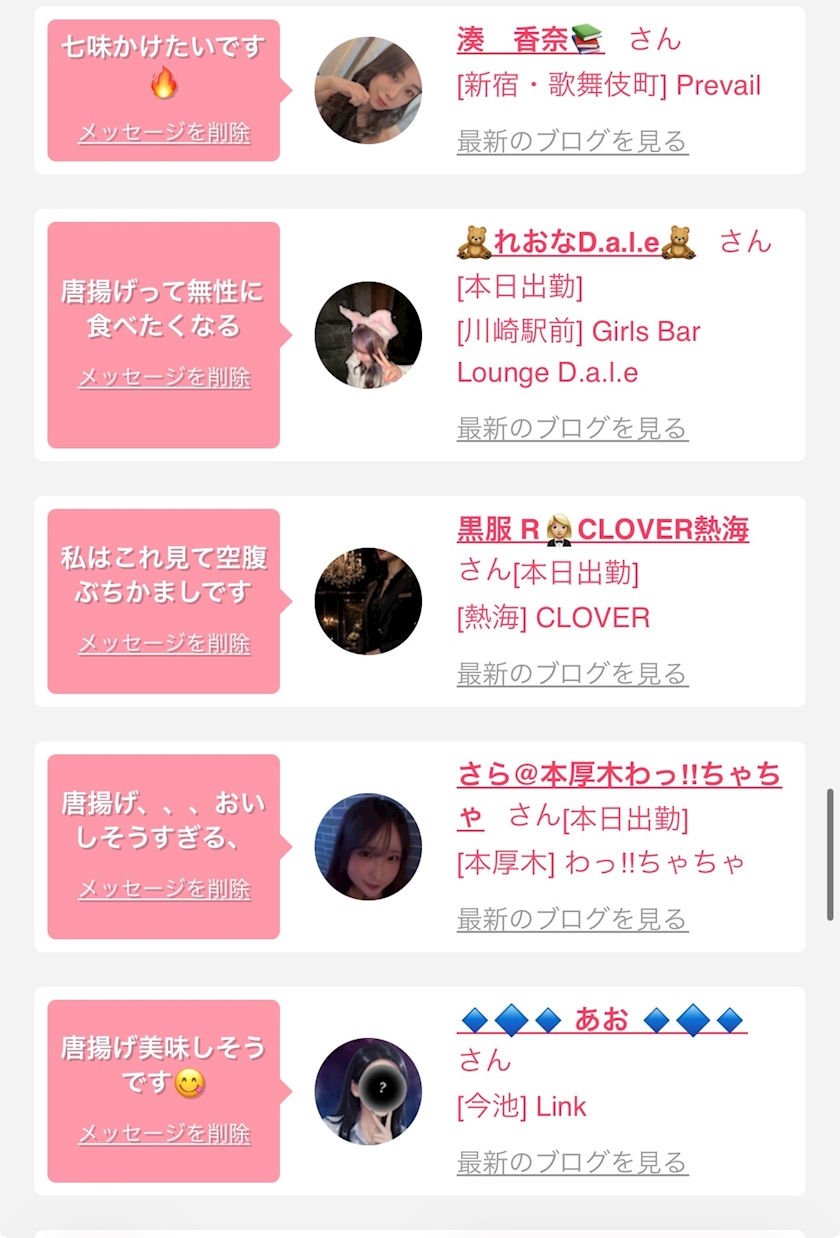Delete the 唐揚げって無性に食べたくなる message

(x=164, y=378)
